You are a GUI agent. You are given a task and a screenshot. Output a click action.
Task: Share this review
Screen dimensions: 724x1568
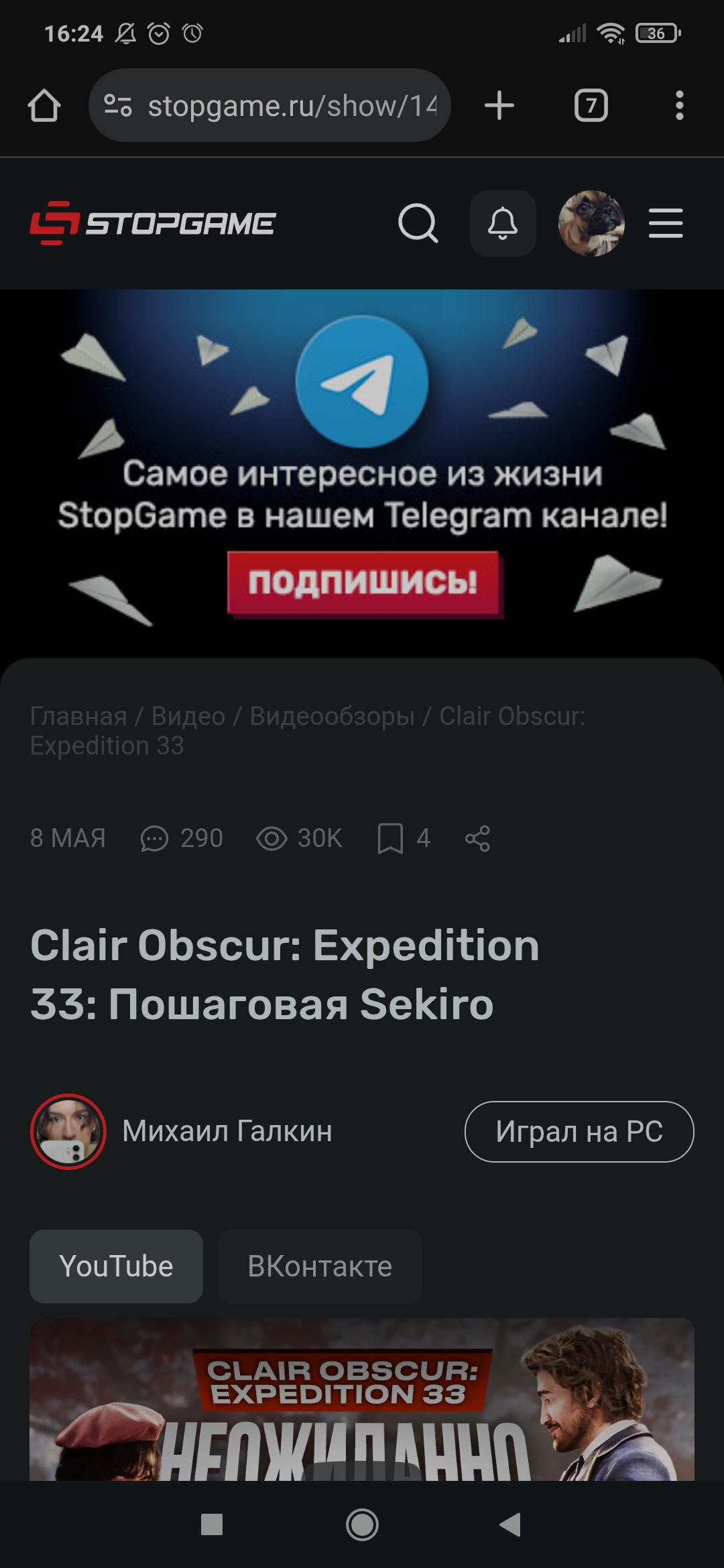[477, 838]
